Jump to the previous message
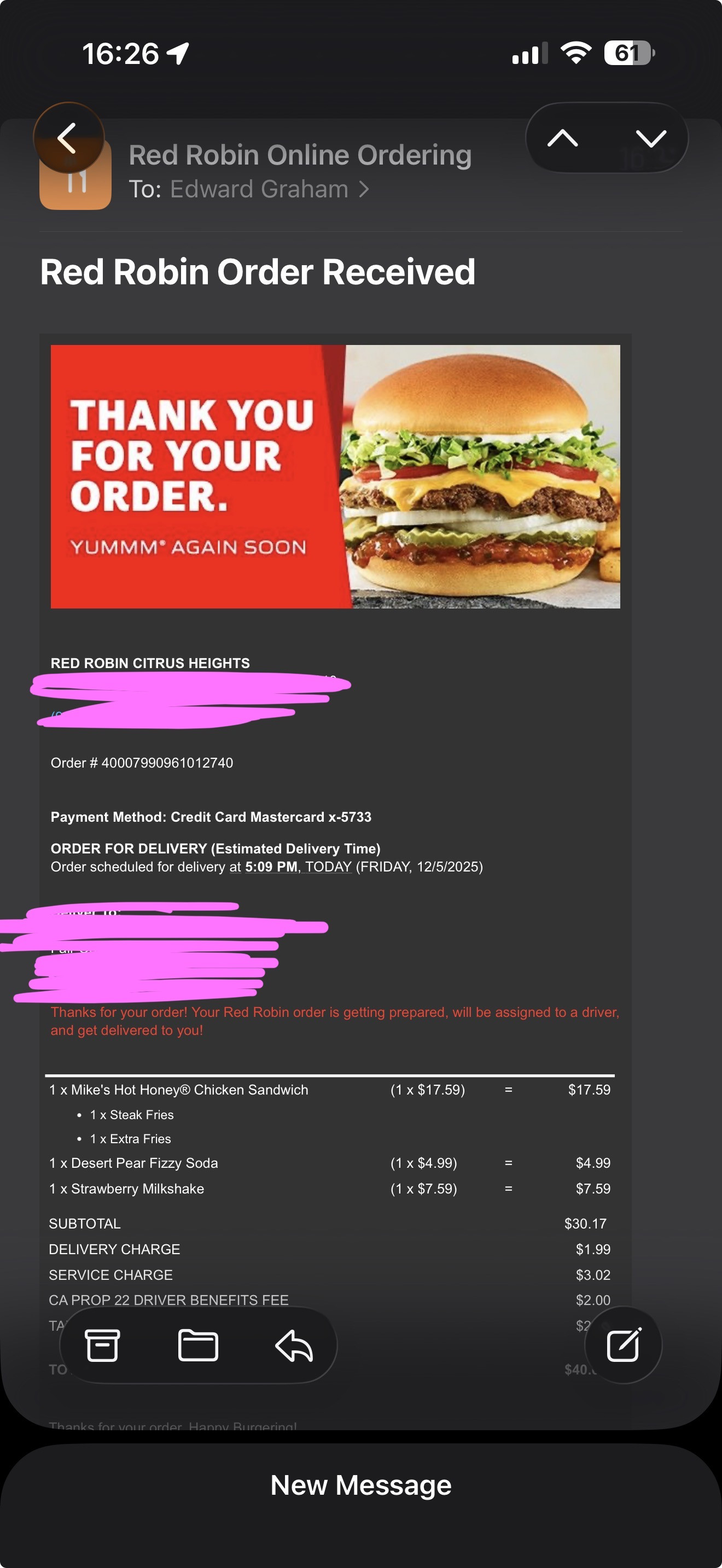The image size is (722, 1568). tap(562, 138)
